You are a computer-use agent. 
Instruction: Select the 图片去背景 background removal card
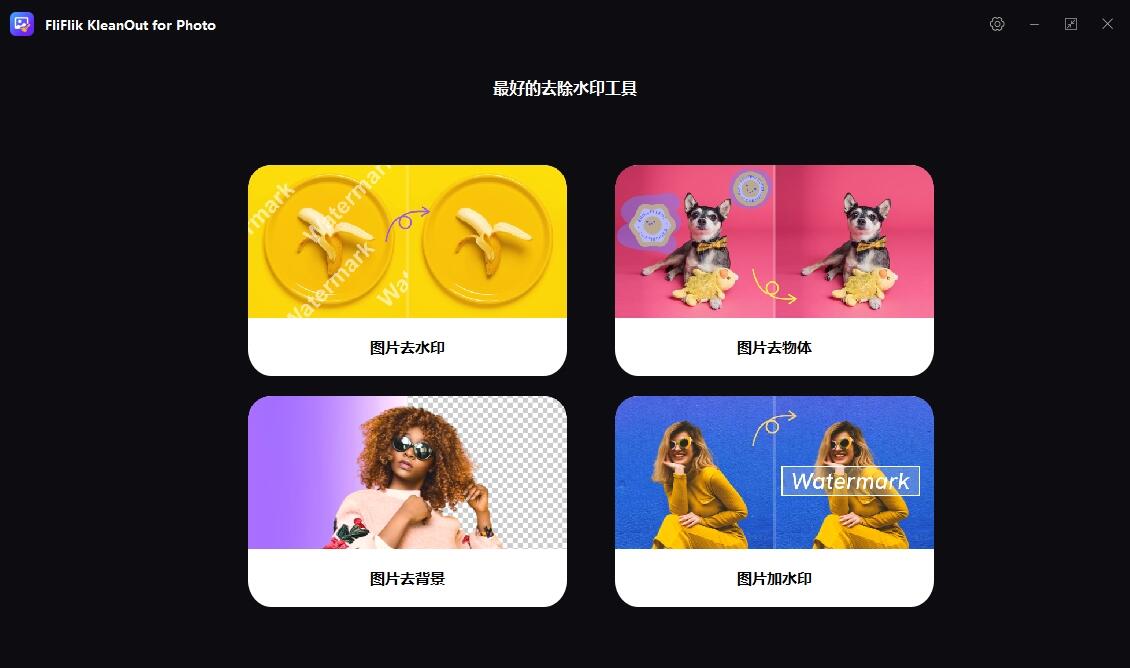(407, 500)
